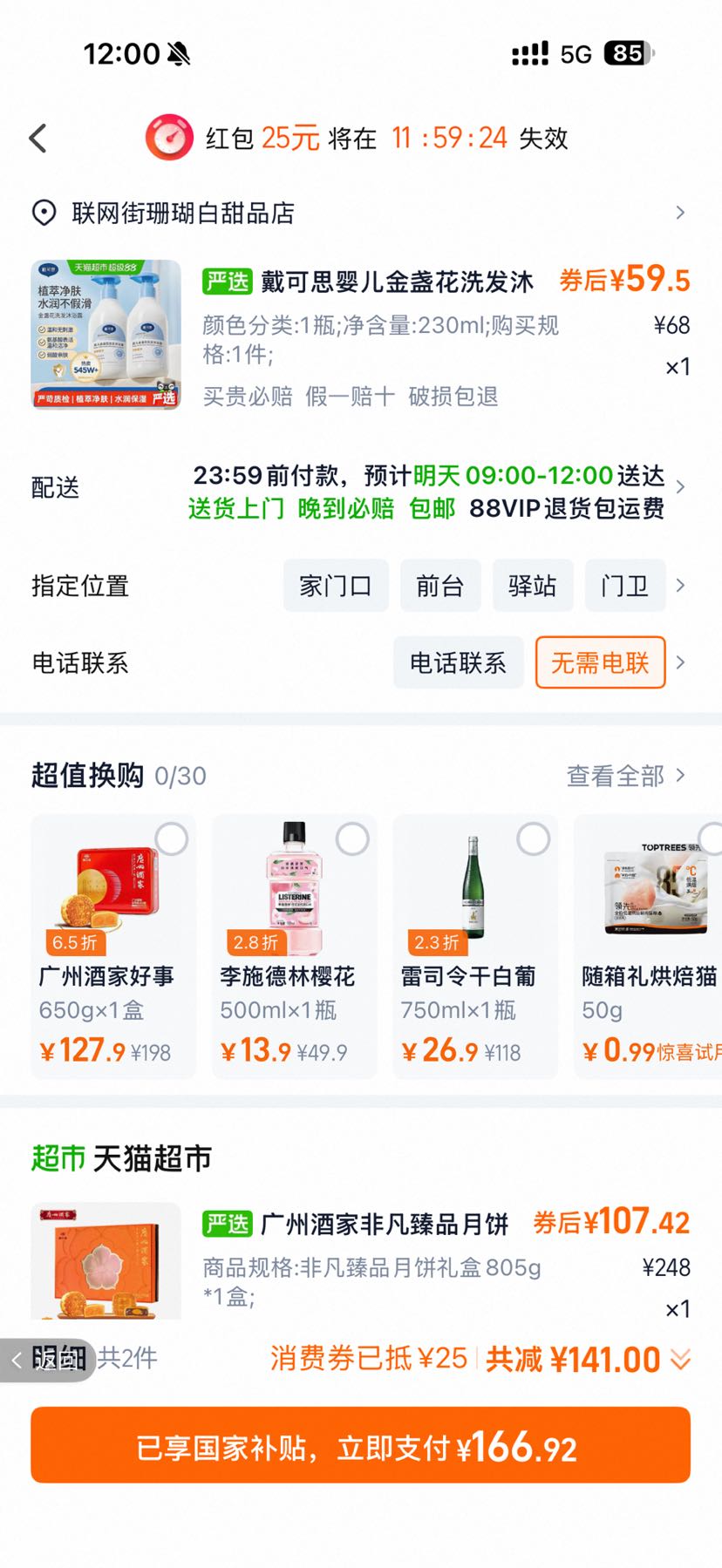
Task: Open the 戴可思婴儿金盏花洗发沐 product item
Action: [x=360, y=335]
